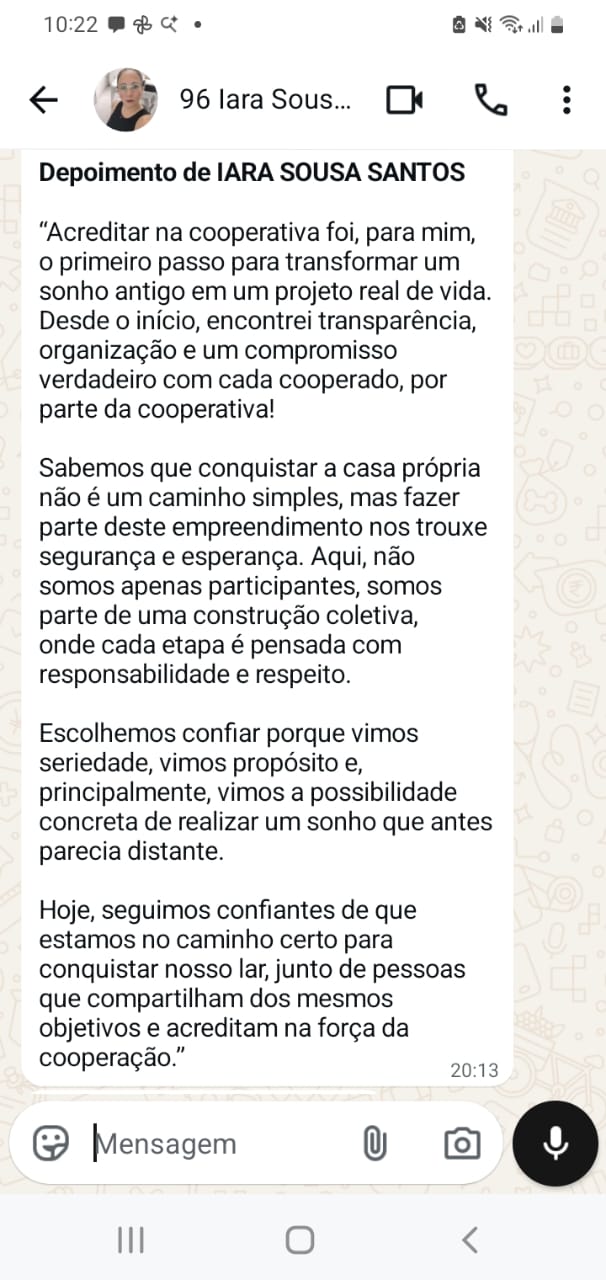Open Iara Sousa's contact profile photo
606x1280 pixels.
[x=125, y=100]
